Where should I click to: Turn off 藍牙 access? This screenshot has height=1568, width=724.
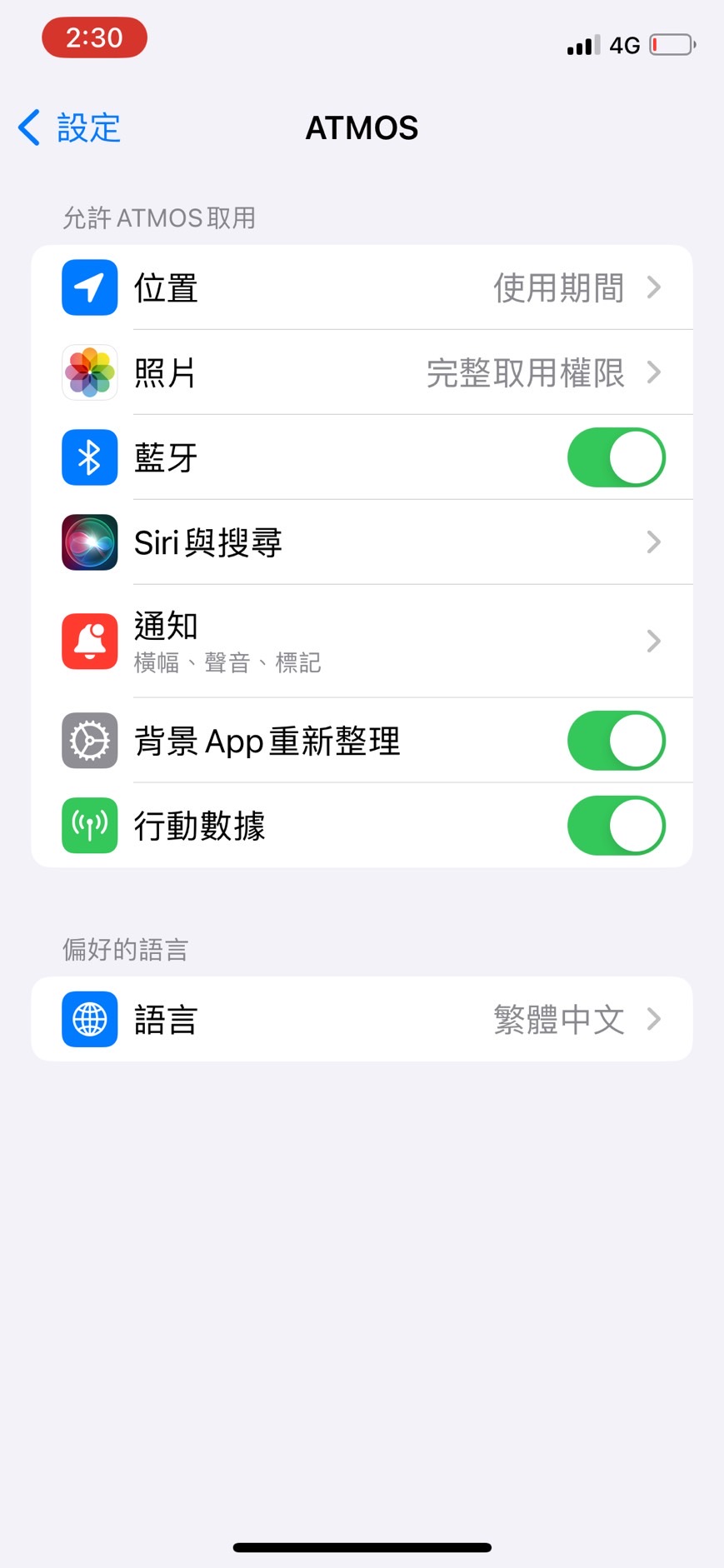[x=616, y=457]
